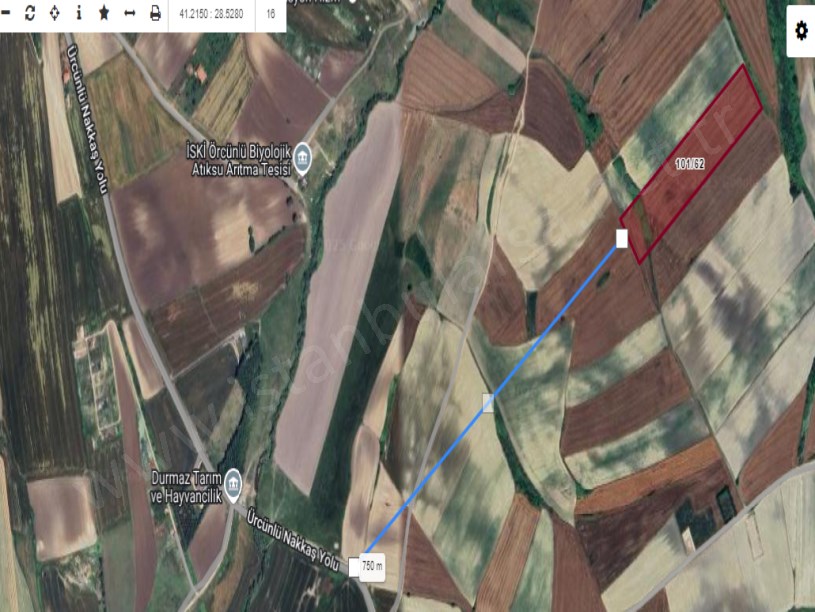This screenshot has width=815, height=612.
Task: Open İSKİ Örcünlü Biyolojik Atıksu Arıtma Tesisi marker
Action: pyautogui.click(x=302, y=156)
